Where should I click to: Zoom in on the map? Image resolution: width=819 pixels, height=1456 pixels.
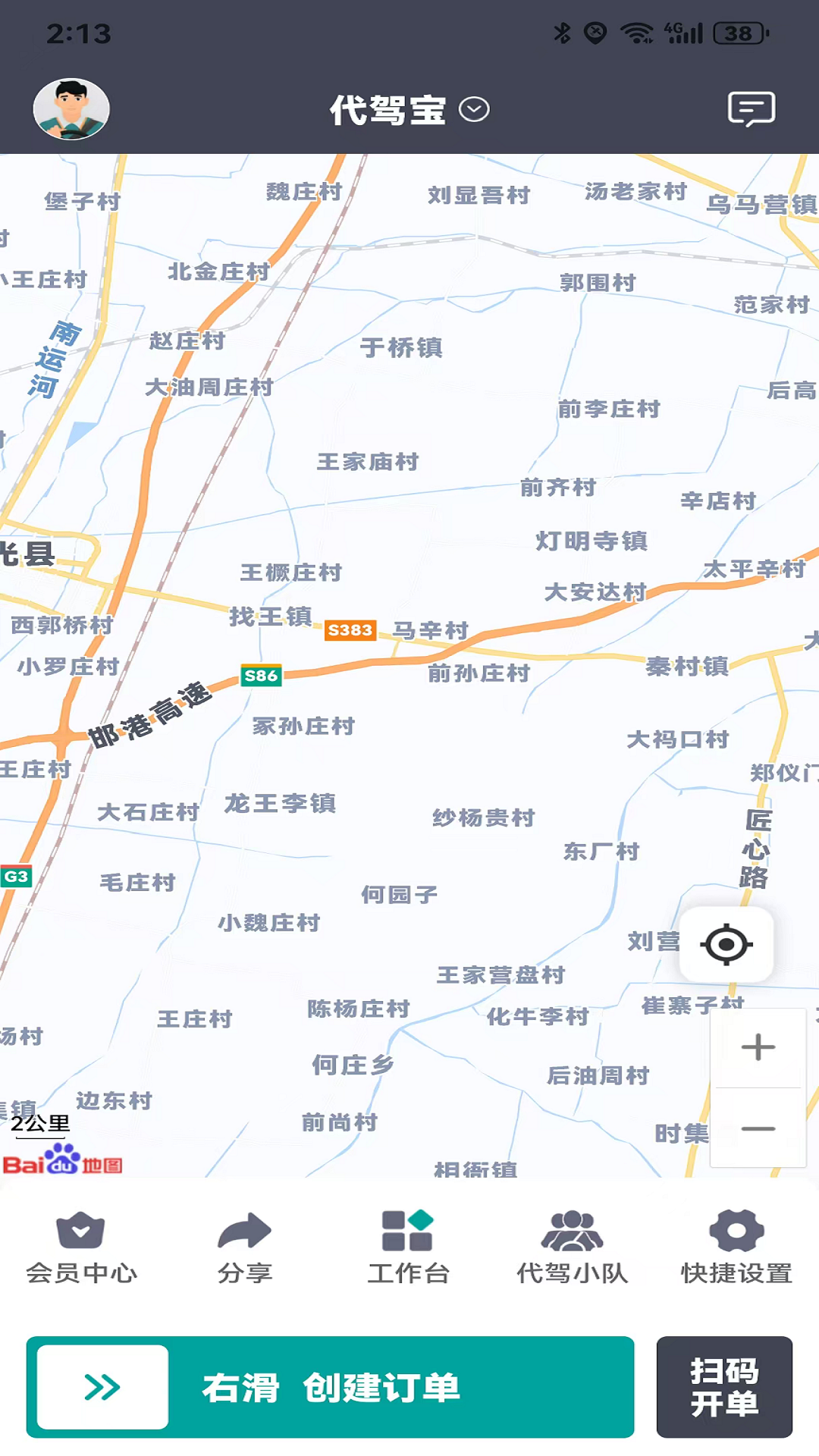click(758, 1047)
